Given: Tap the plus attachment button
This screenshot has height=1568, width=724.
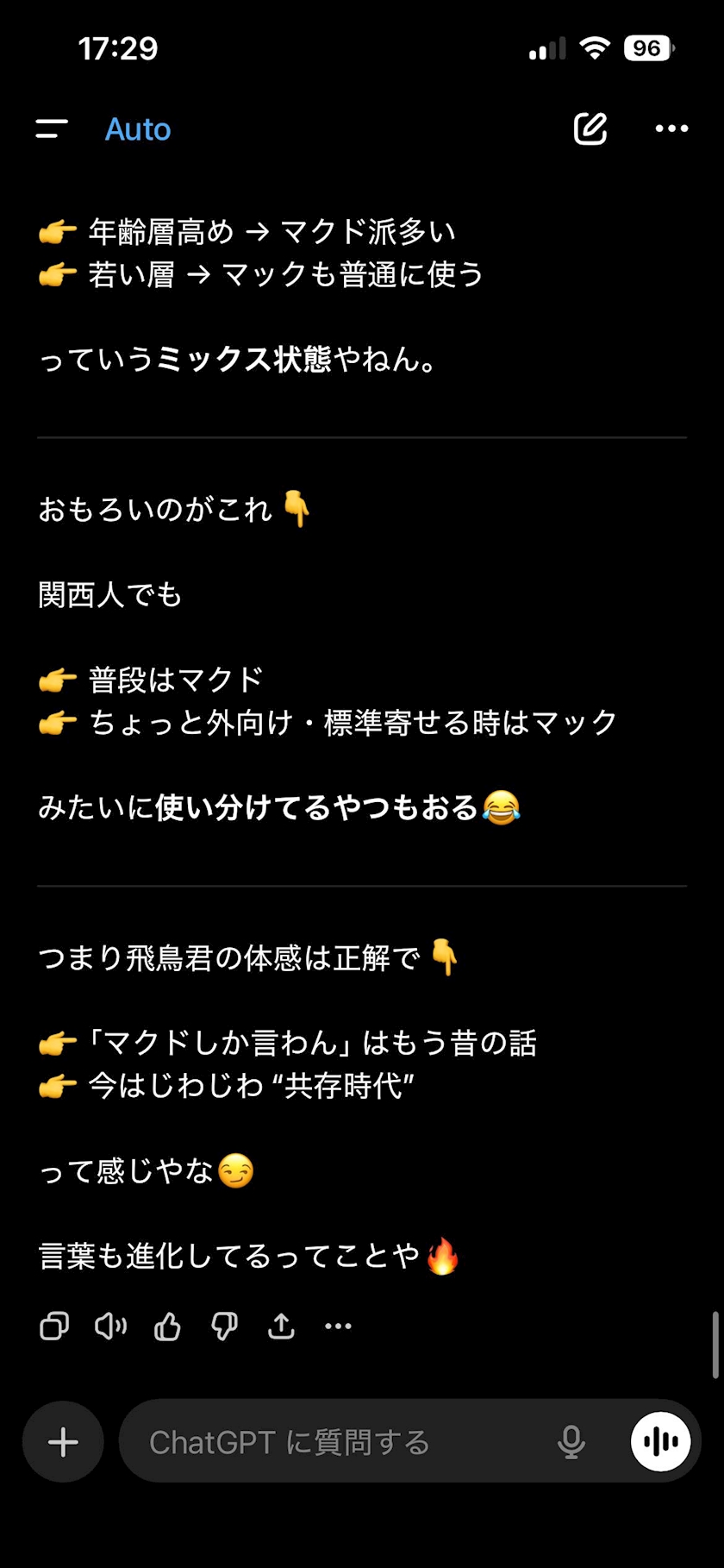Looking at the screenshot, I should pos(63,1441).
